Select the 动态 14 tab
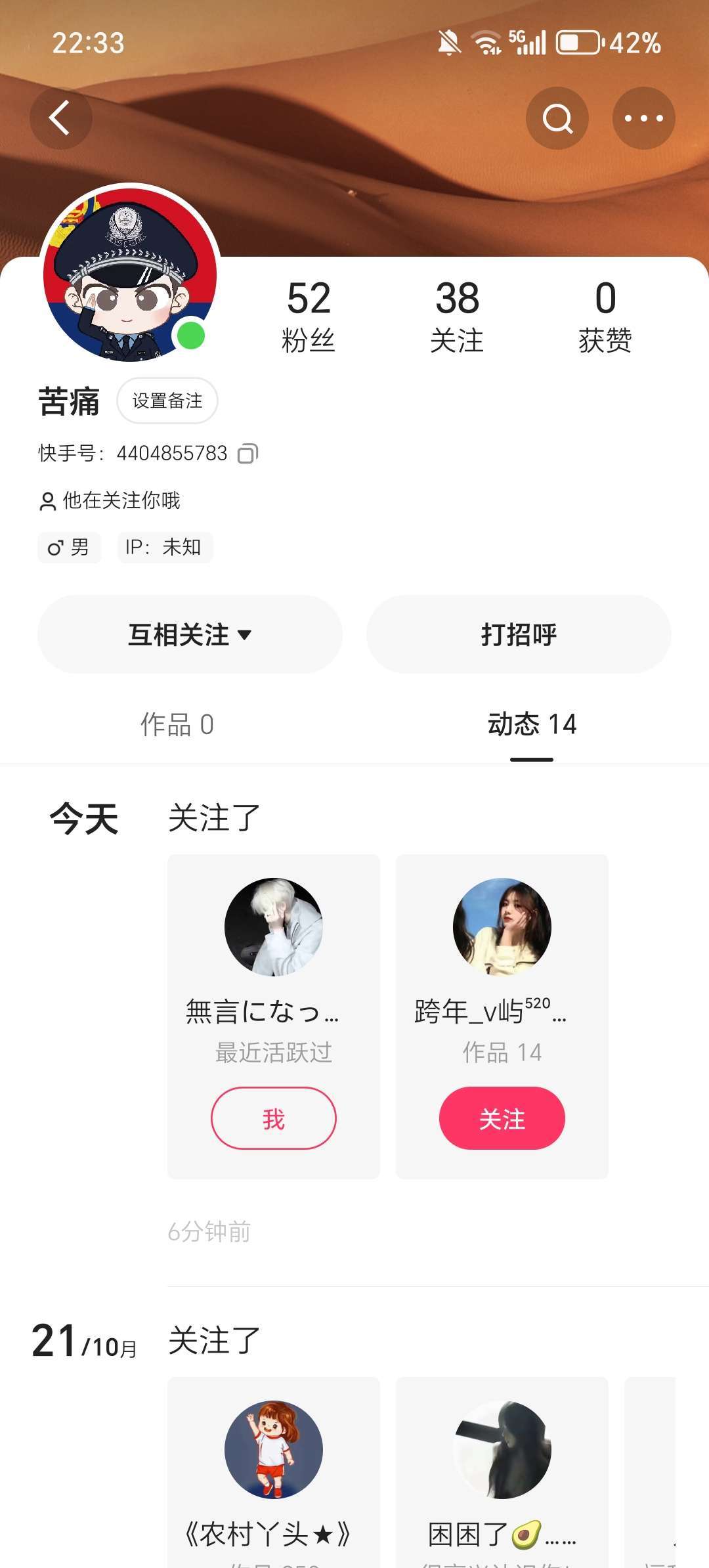 pyautogui.click(x=532, y=724)
